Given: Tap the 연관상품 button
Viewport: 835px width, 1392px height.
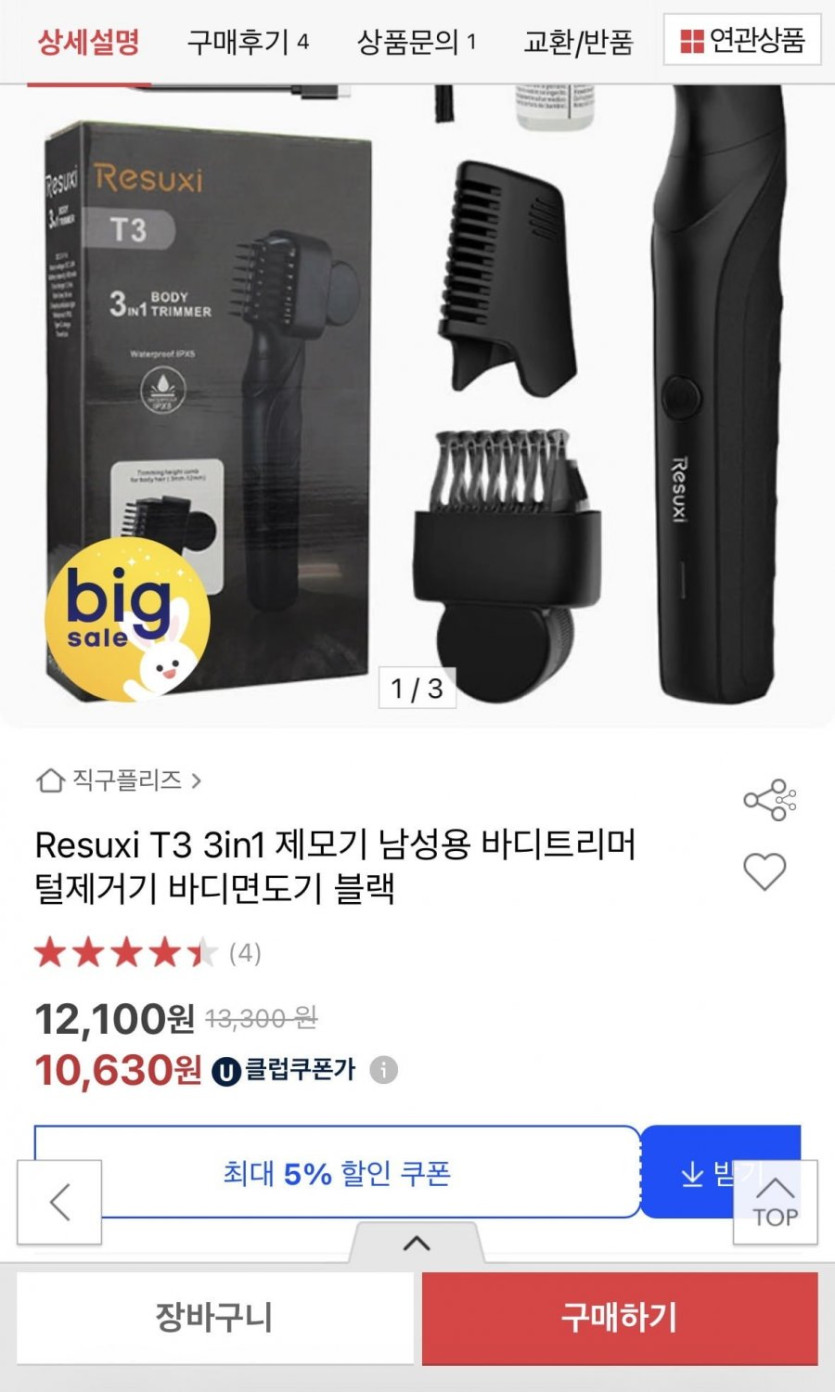Looking at the screenshot, I should tap(742, 41).
